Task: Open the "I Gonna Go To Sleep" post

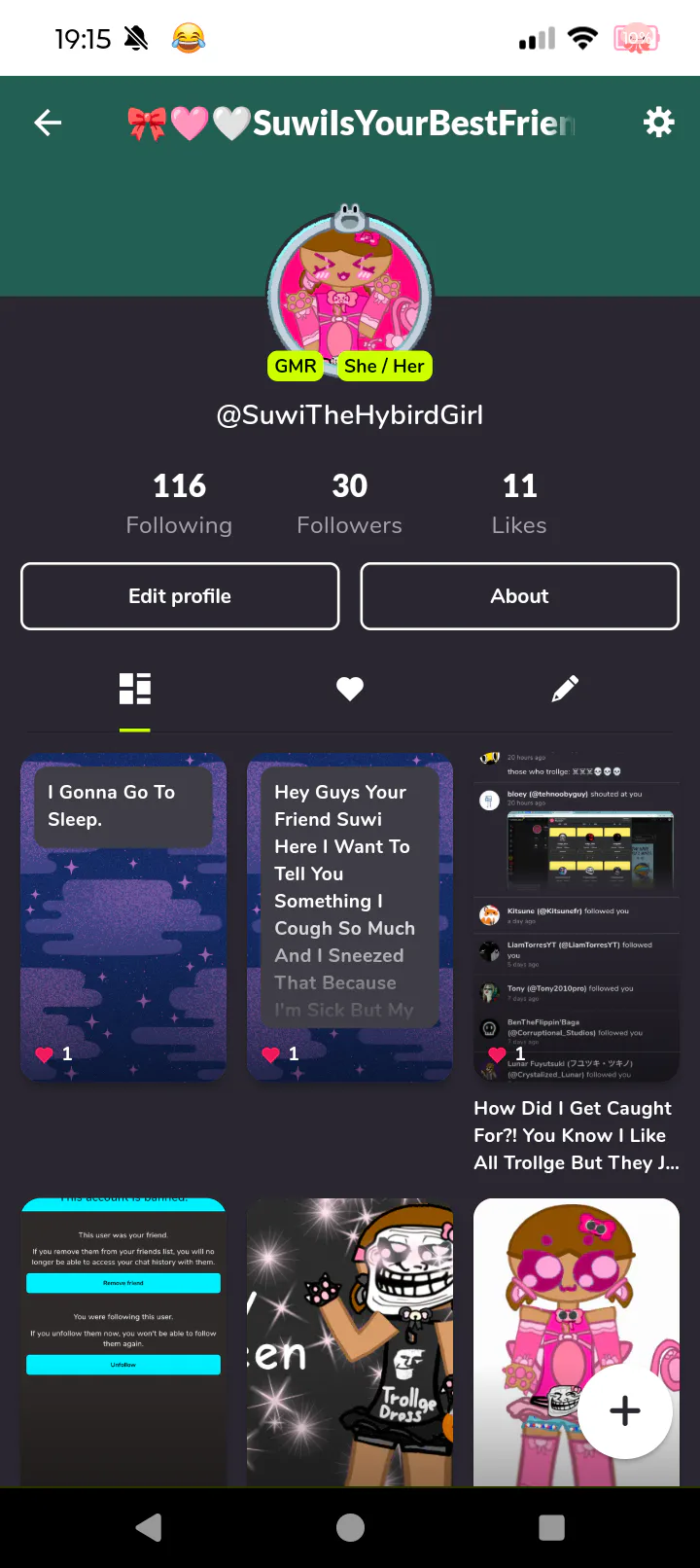Action: (123, 917)
